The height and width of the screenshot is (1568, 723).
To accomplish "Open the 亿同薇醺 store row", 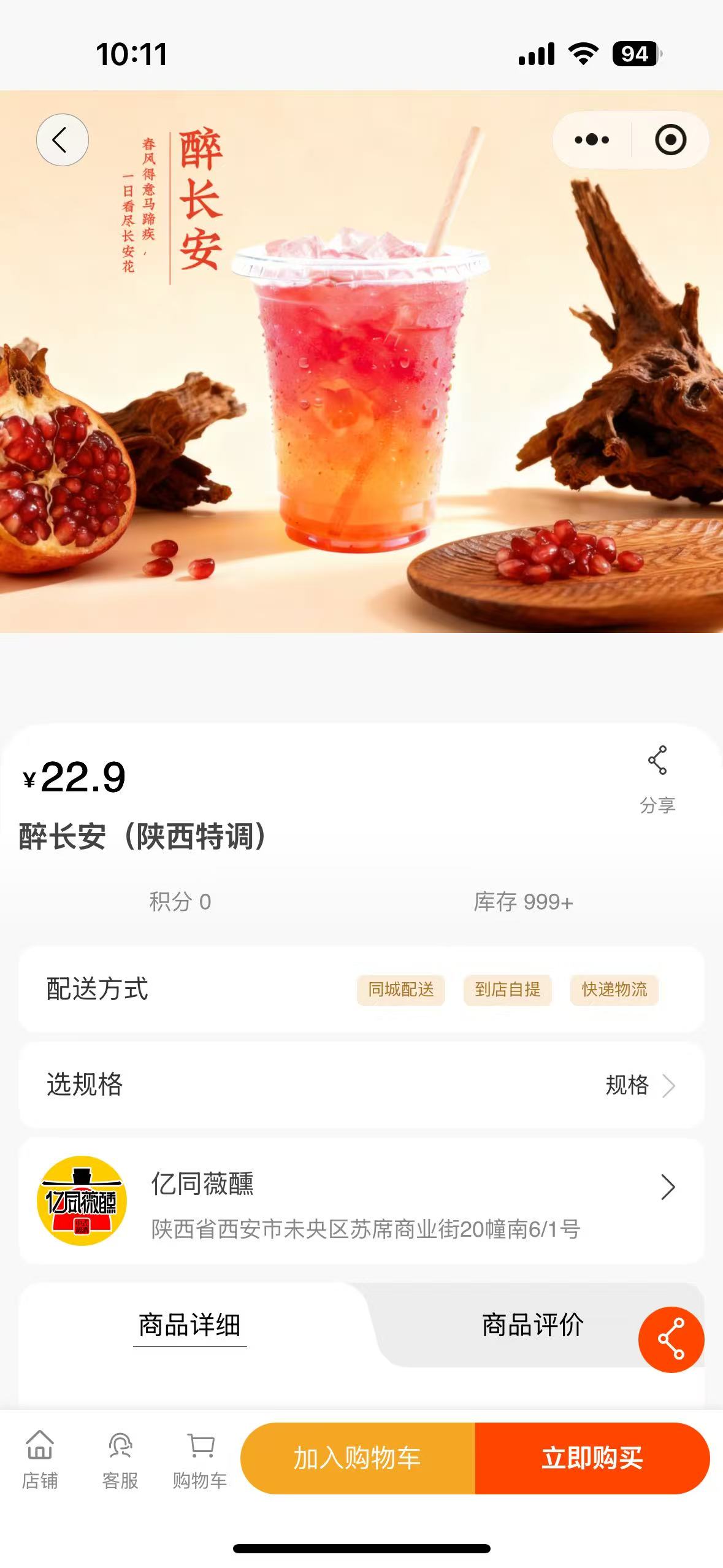I will [361, 1201].
